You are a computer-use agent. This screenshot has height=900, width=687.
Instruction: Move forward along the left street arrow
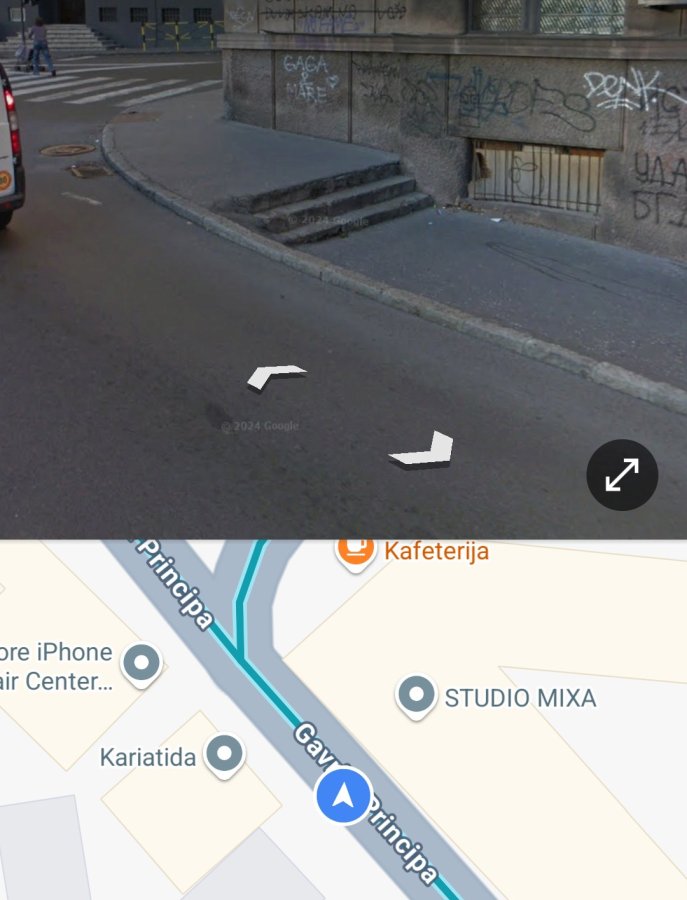tap(275, 377)
